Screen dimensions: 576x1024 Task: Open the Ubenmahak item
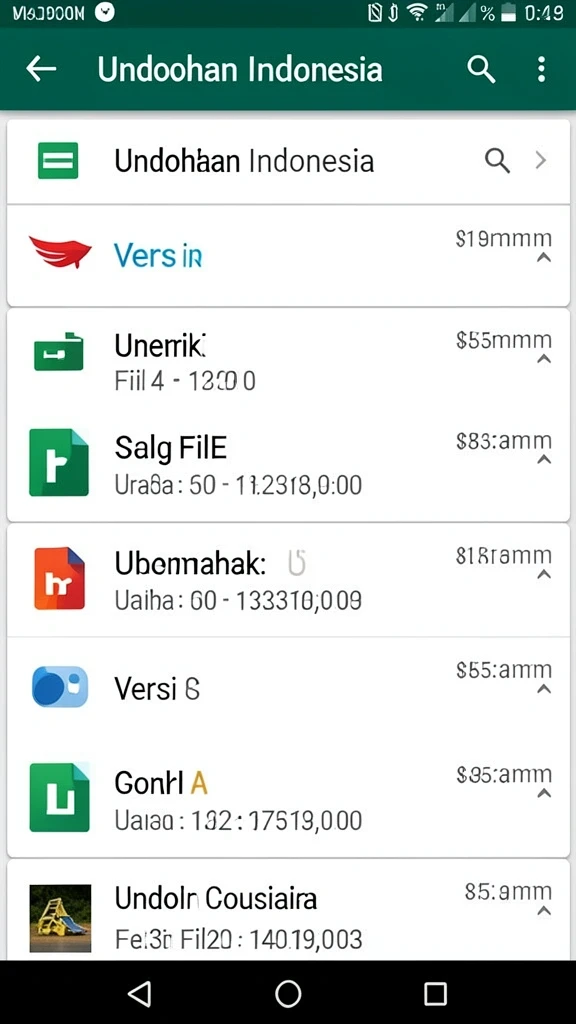pyautogui.click(x=288, y=580)
